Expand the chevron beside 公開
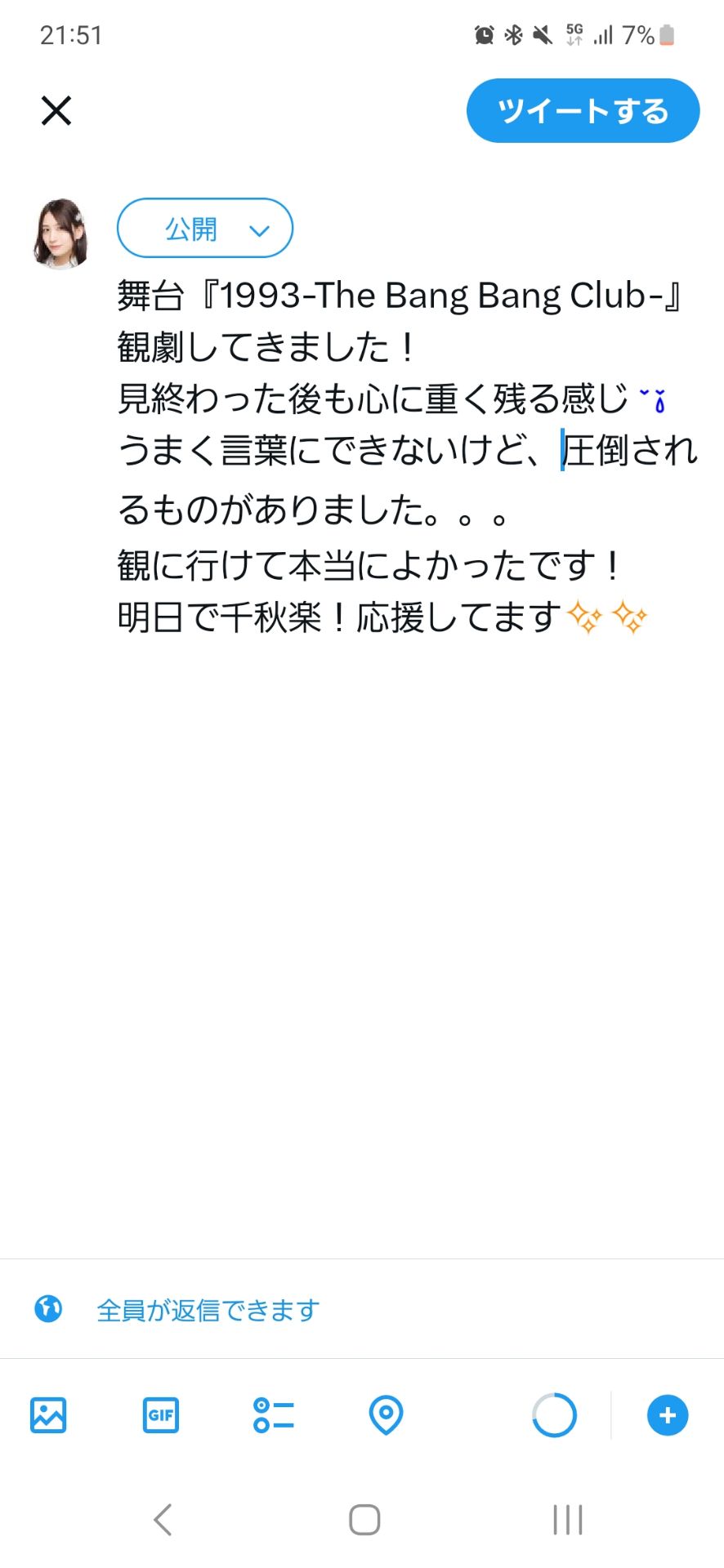Image resolution: width=724 pixels, height=1568 pixels. [x=259, y=229]
